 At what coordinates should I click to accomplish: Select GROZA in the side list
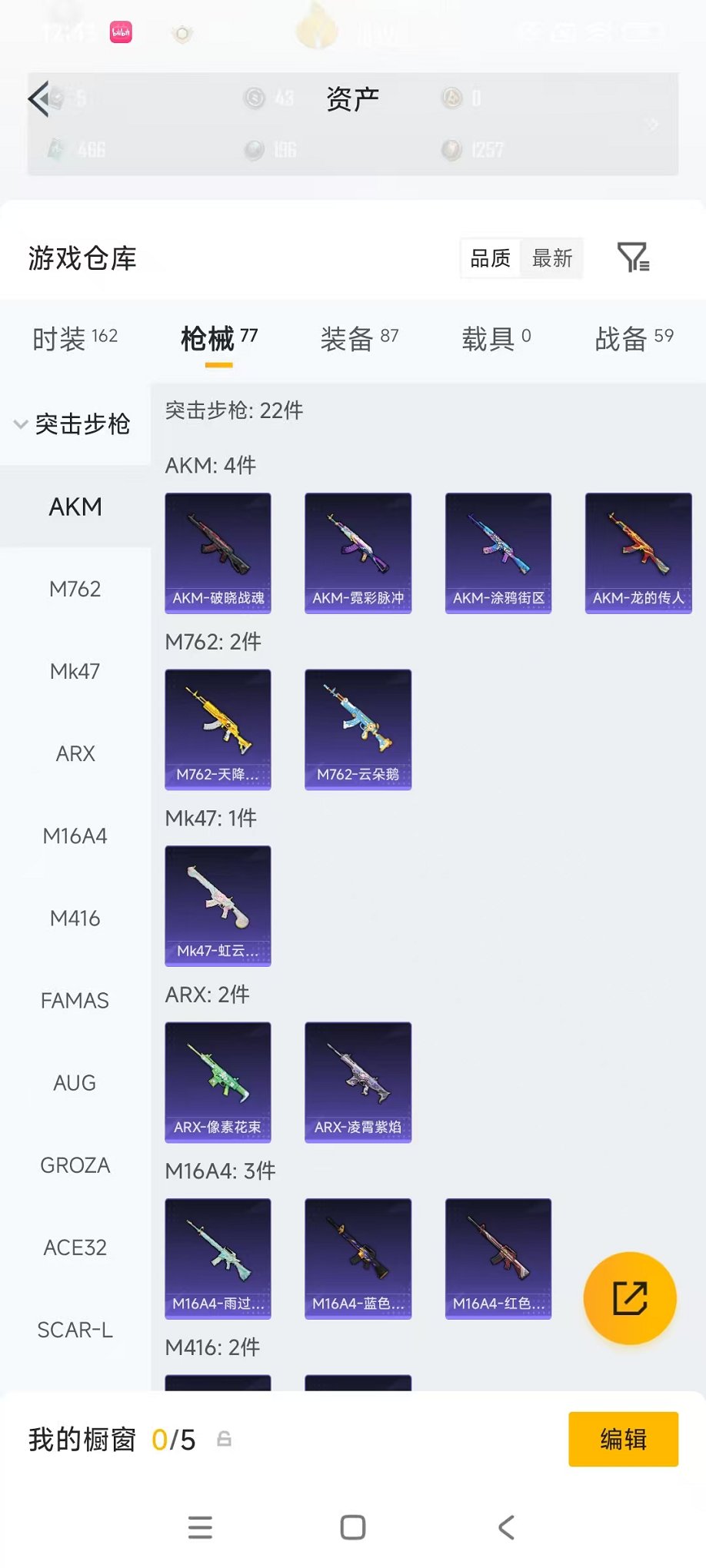pyautogui.click(x=75, y=1165)
